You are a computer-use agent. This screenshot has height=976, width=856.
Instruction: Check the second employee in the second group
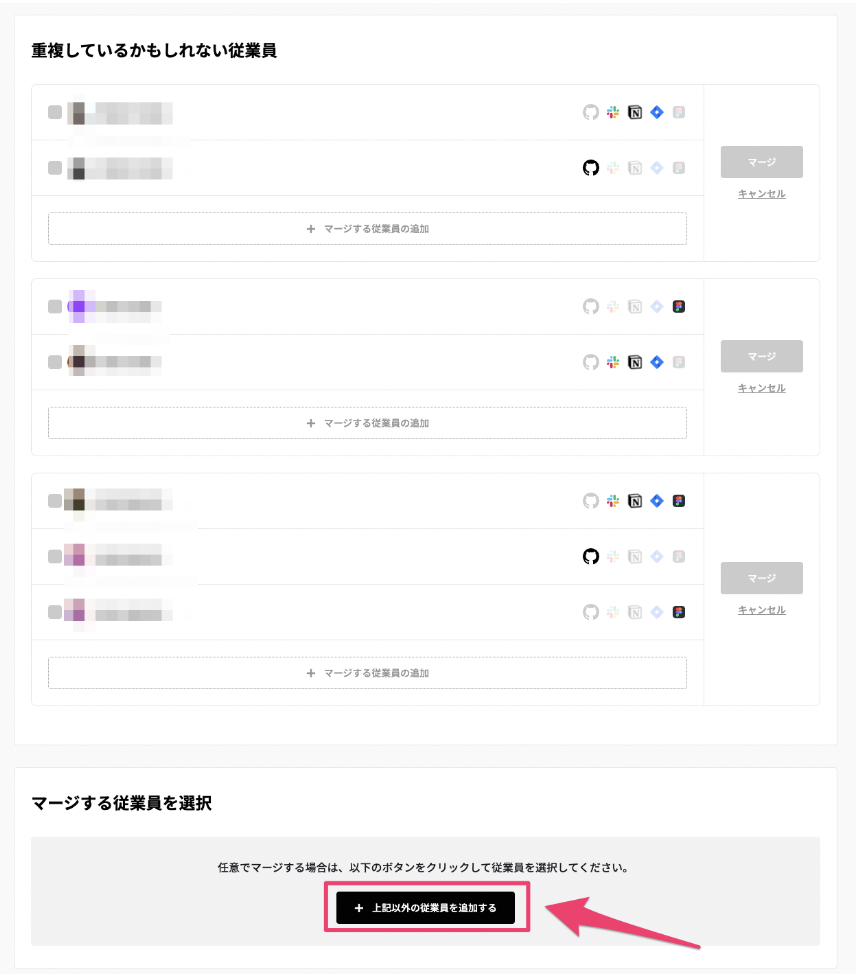(x=55, y=362)
